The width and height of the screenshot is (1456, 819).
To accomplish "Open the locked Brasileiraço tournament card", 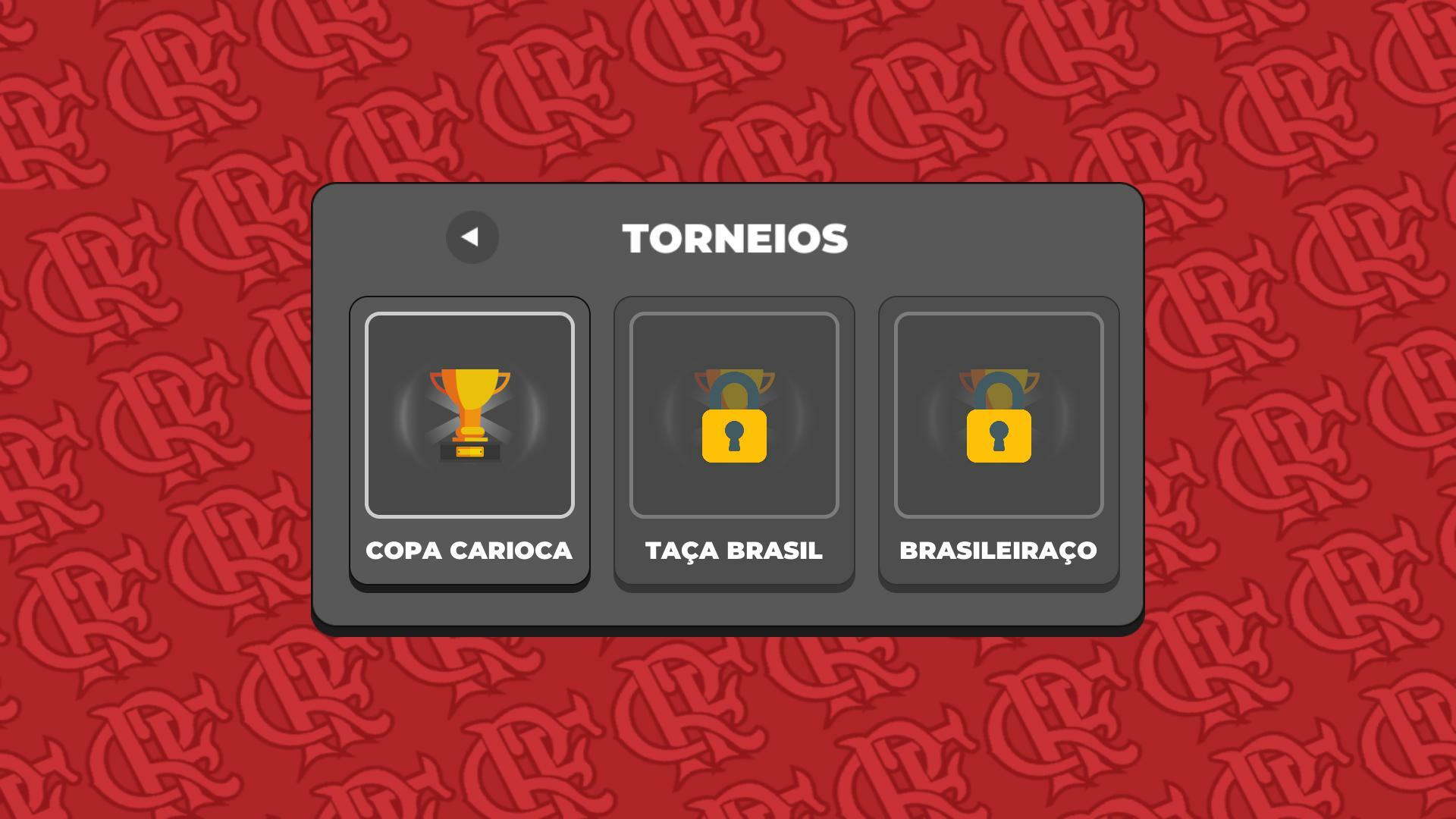I will [999, 440].
